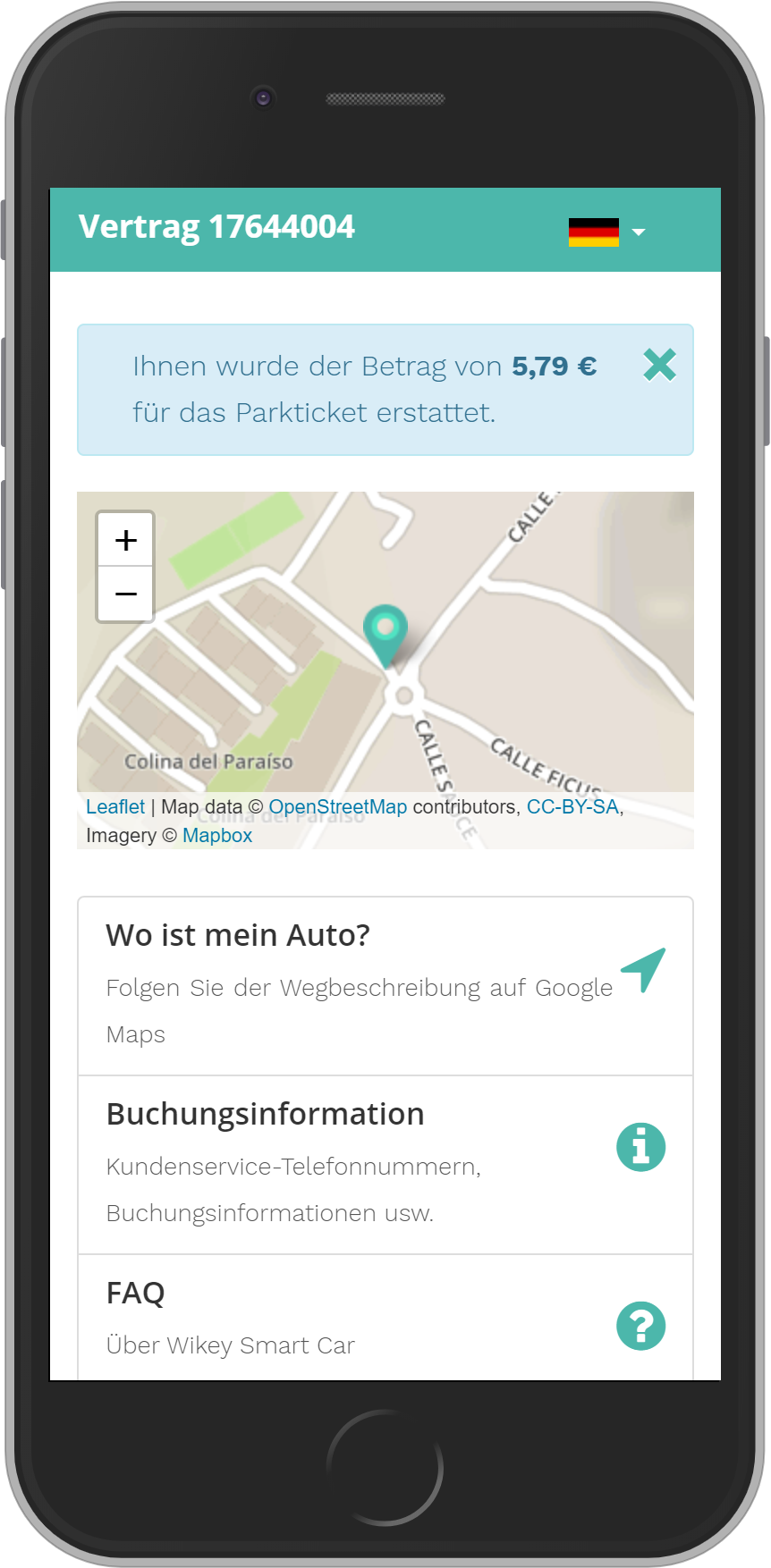The image size is (771, 1568).
Task: Dismiss the parking ticket refund notice
Action: tap(659, 365)
